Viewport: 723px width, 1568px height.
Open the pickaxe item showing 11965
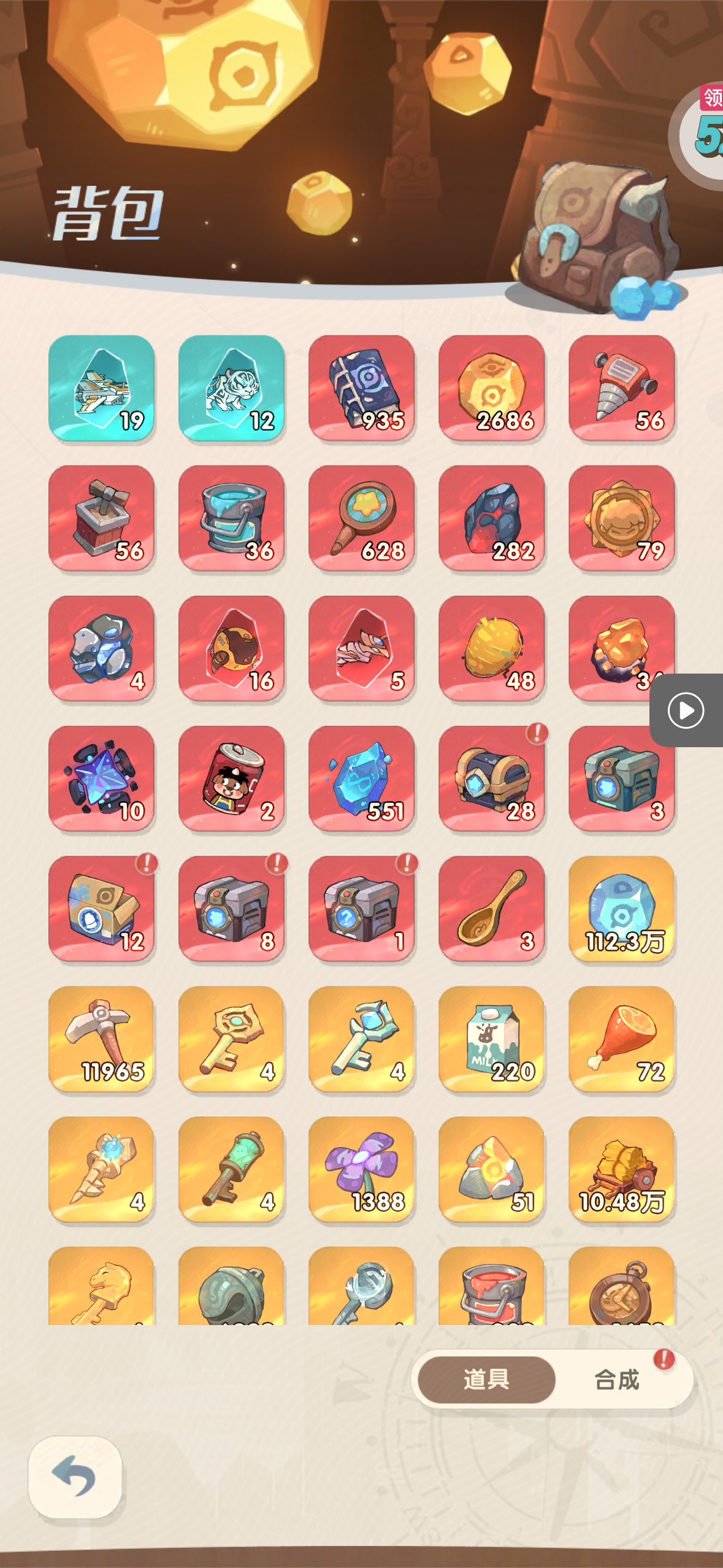tap(101, 1039)
